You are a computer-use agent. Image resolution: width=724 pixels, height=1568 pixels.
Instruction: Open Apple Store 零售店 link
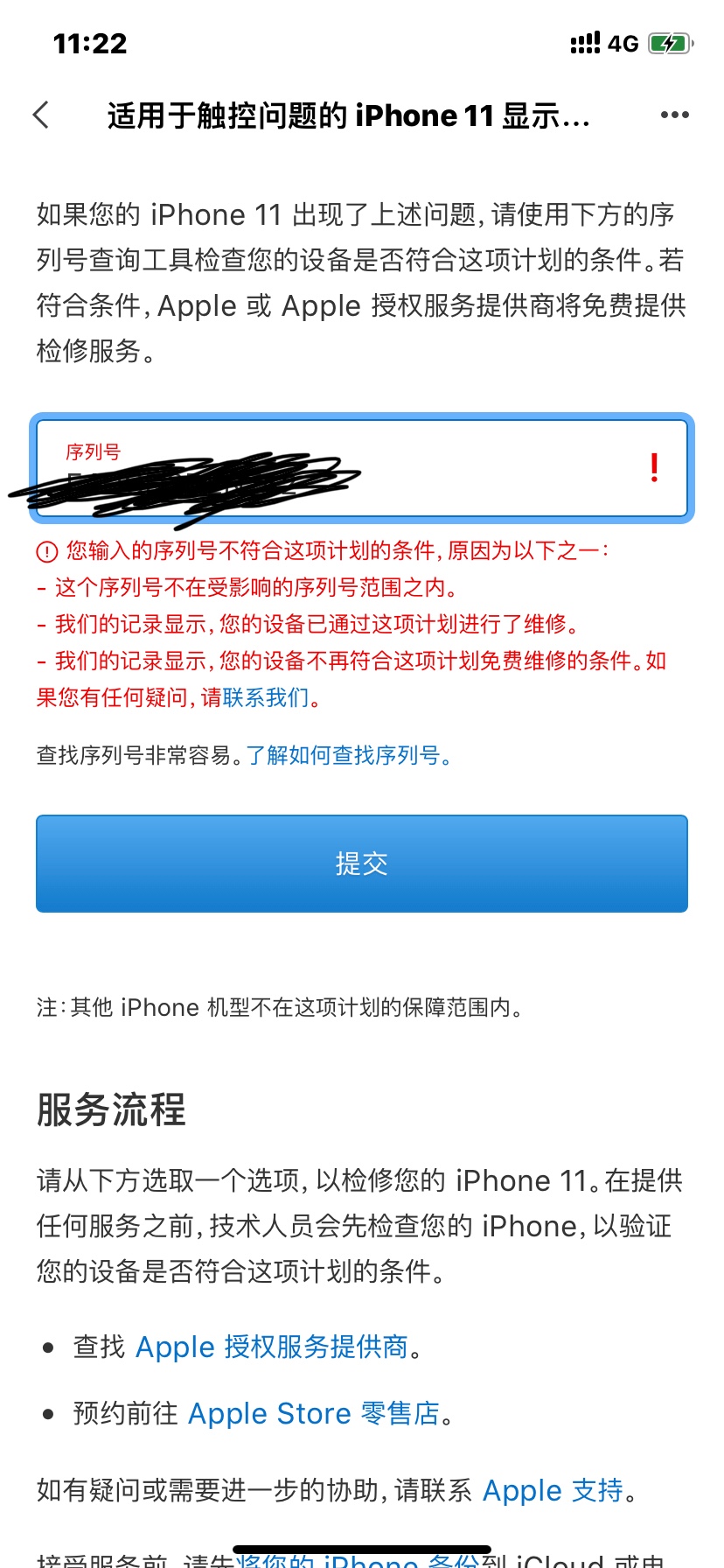pos(313,1413)
